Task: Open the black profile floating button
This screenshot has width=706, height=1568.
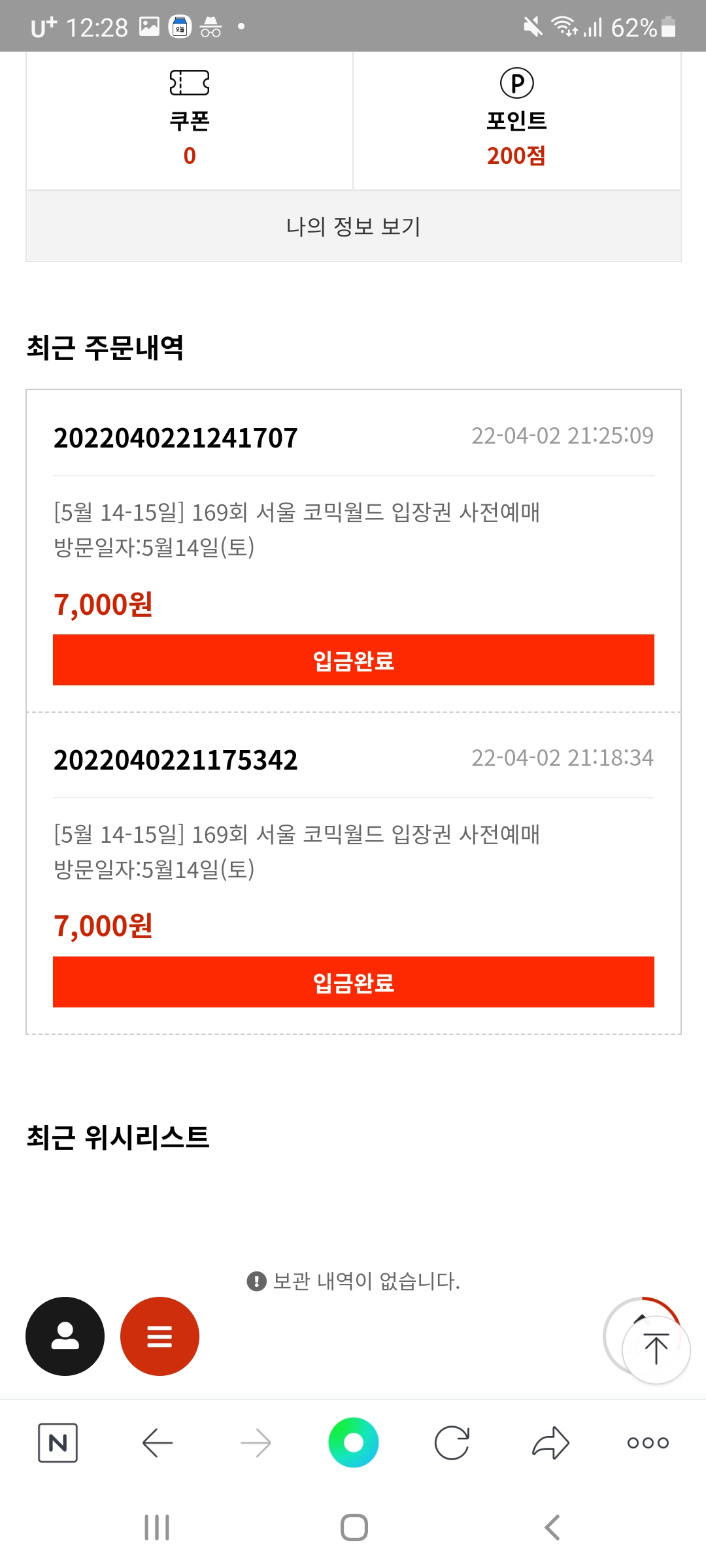Action: (65, 1336)
